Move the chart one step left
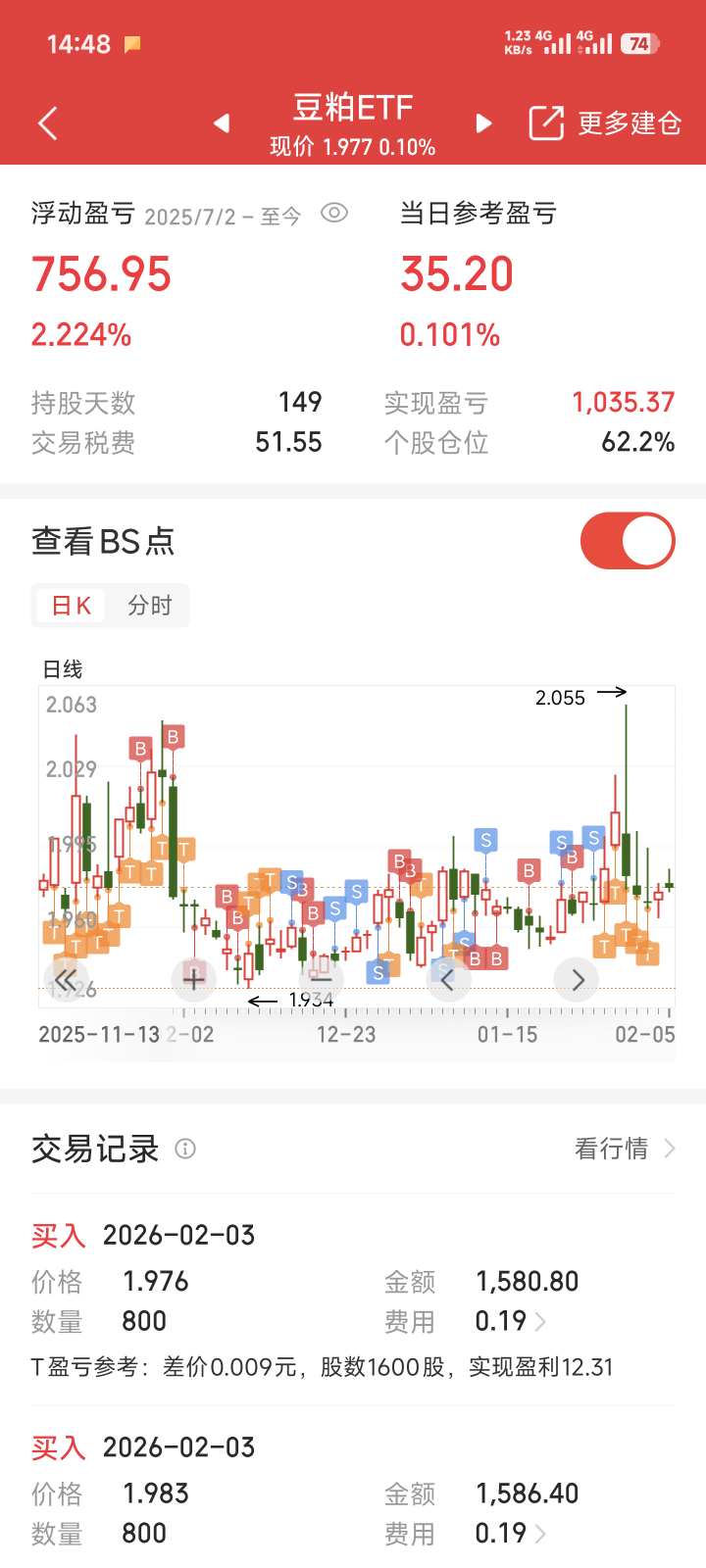The width and height of the screenshot is (706, 1568). click(x=448, y=979)
